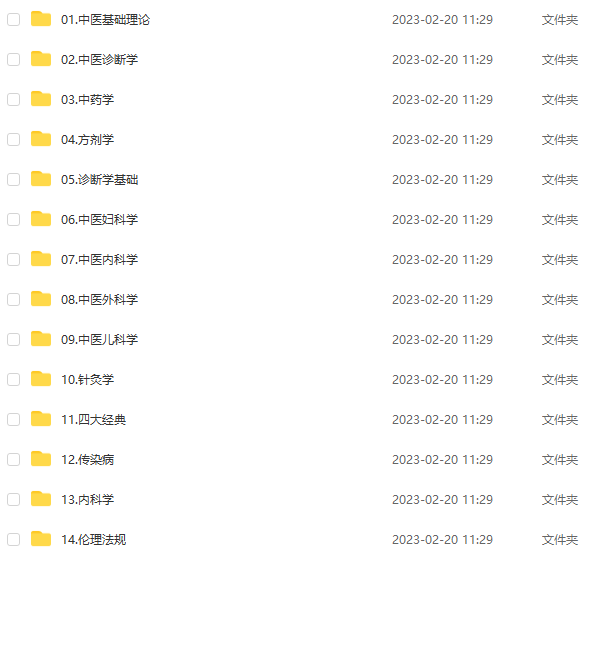Tick the checkbox beside 01.中医基础理论
Screen dimensions: 615x649
click(x=14, y=19)
